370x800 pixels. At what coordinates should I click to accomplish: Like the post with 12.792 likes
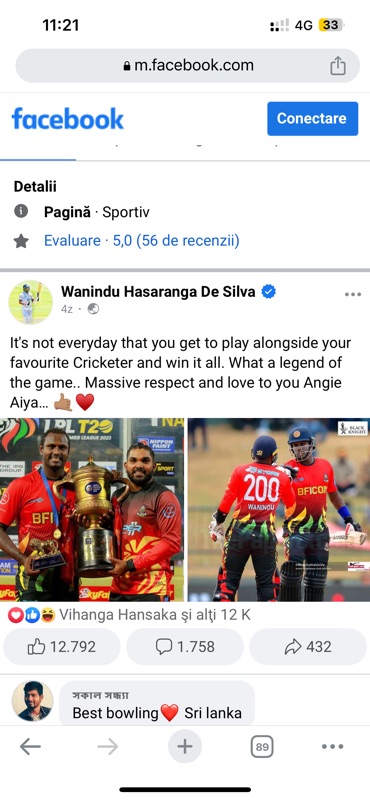click(x=62, y=647)
